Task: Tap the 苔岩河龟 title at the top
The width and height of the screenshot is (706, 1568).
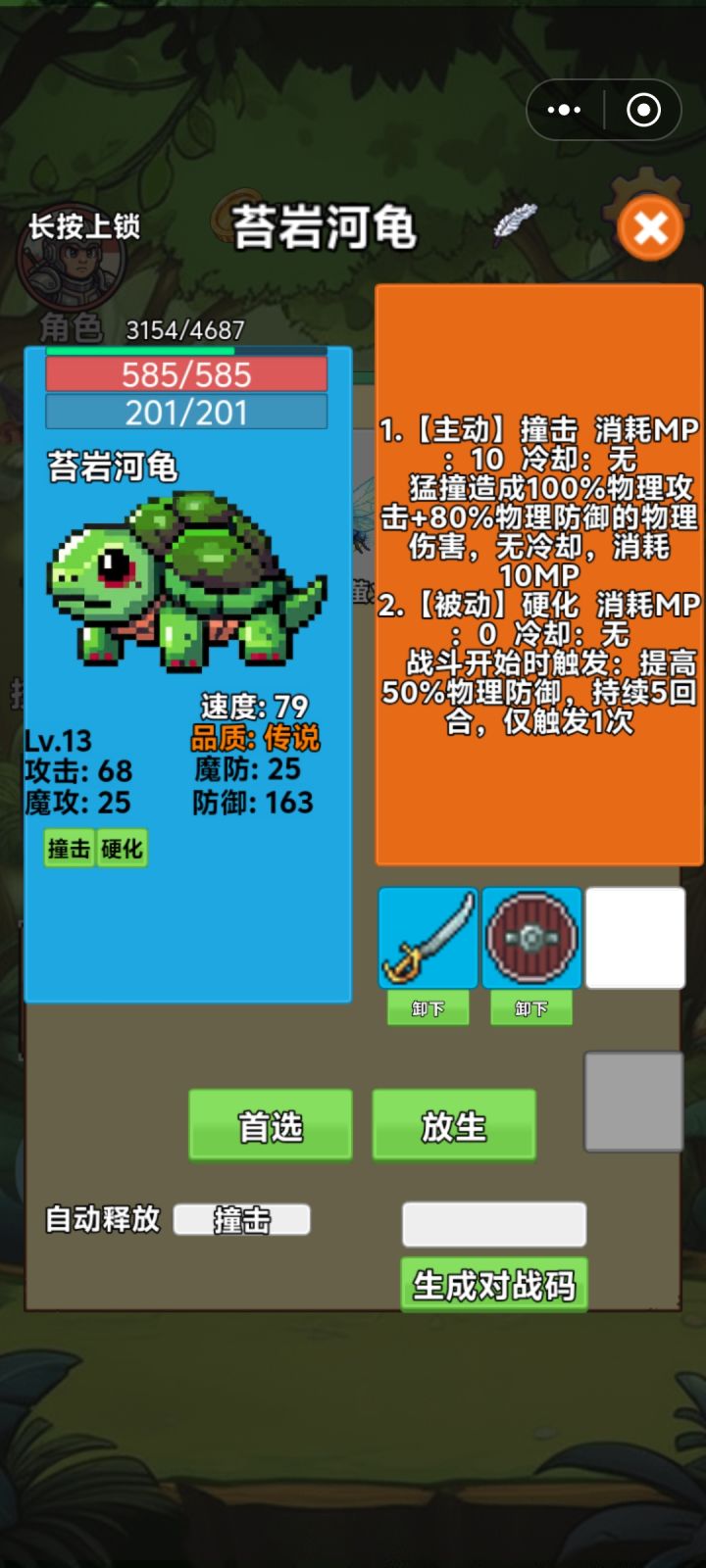Action: (324, 227)
